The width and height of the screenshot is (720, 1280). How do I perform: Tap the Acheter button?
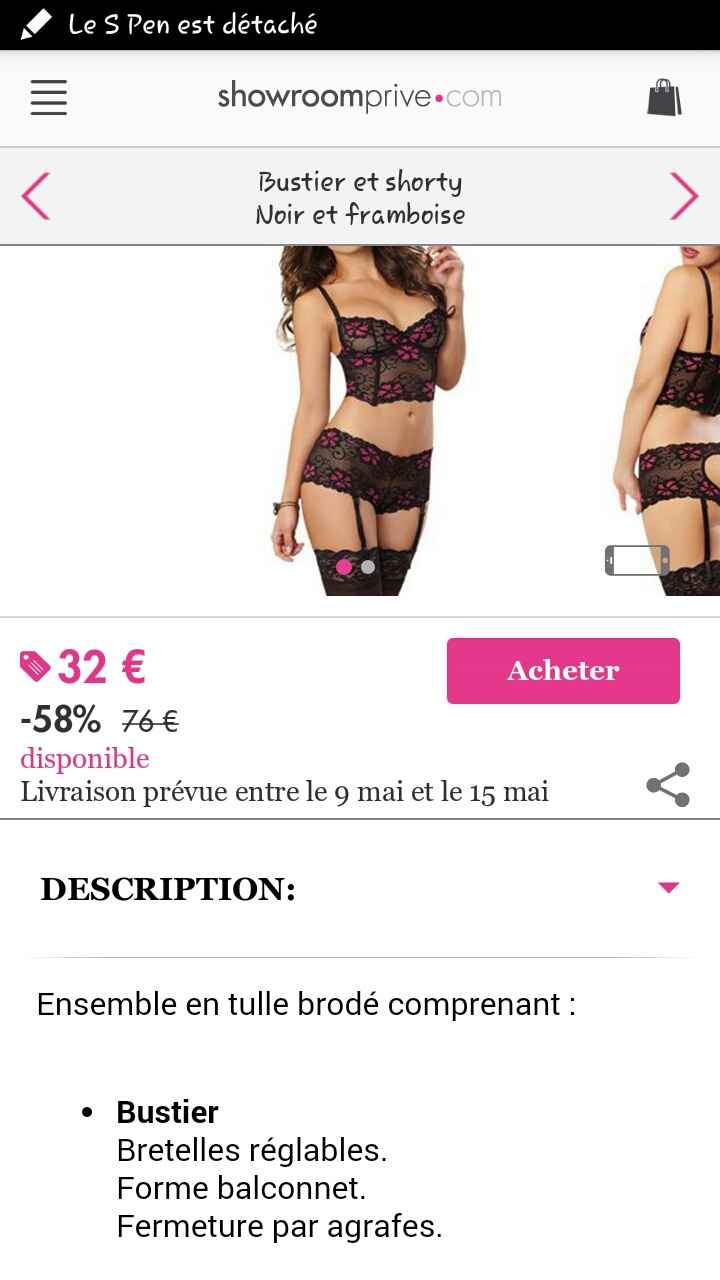[563, 670]
